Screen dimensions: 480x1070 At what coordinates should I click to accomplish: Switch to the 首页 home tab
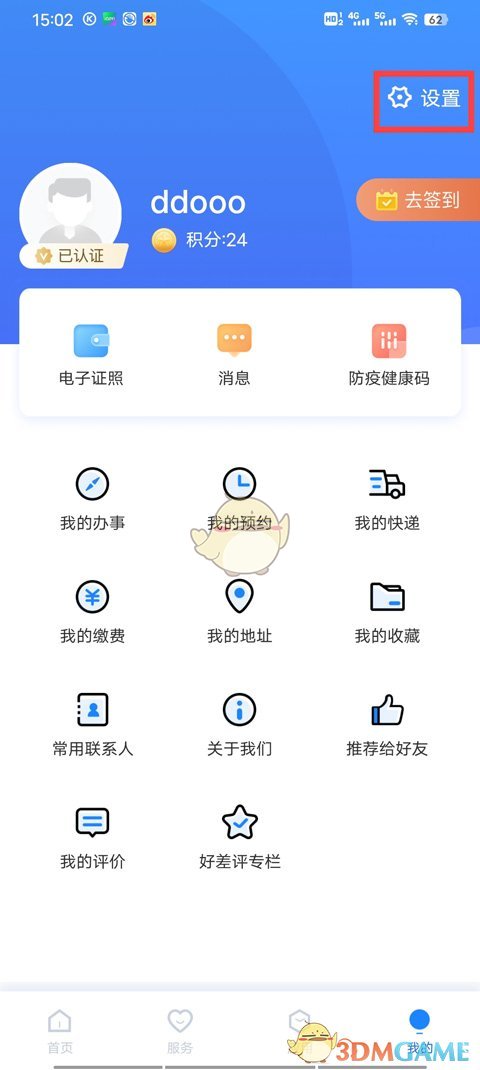pyautogui.click(x=59, y=1032)
